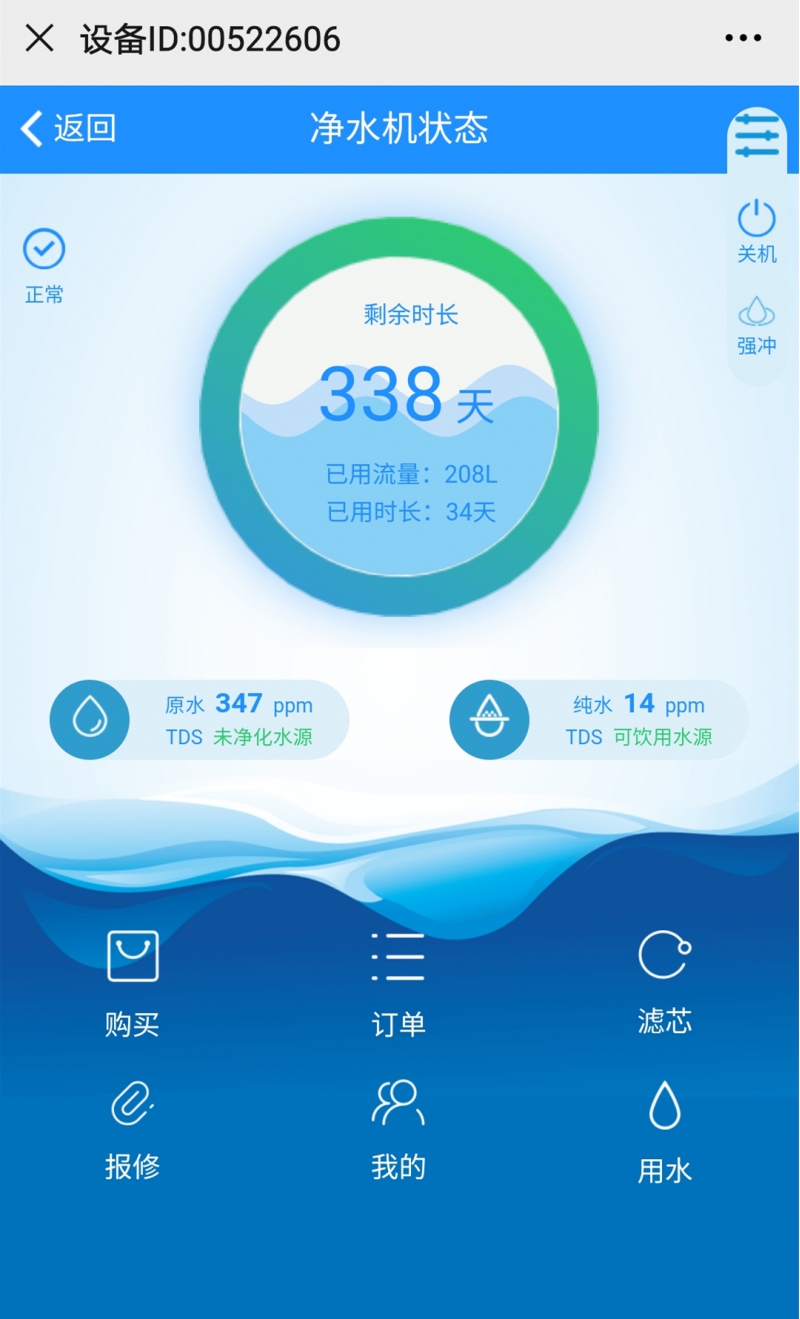Open the settings sliders panel icon
800x1319 pixels.
click(757, 135)
